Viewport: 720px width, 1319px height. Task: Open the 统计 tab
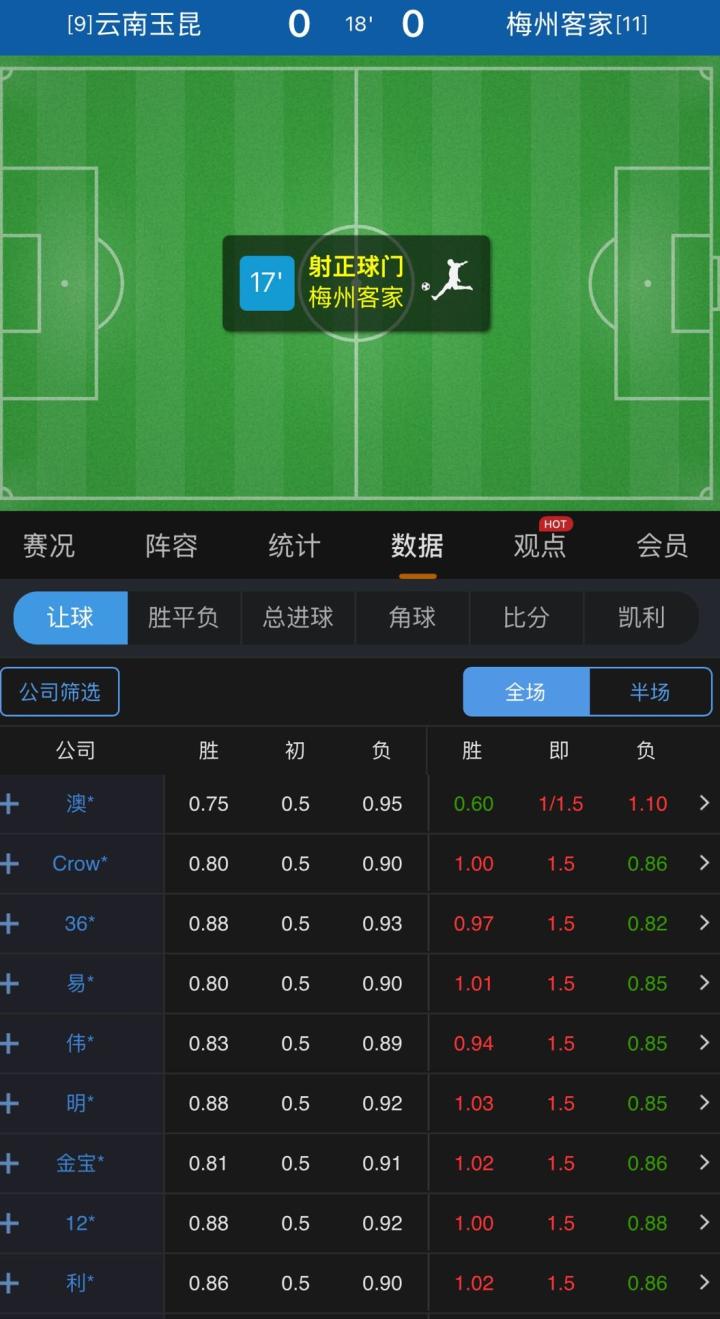(294, 546)
